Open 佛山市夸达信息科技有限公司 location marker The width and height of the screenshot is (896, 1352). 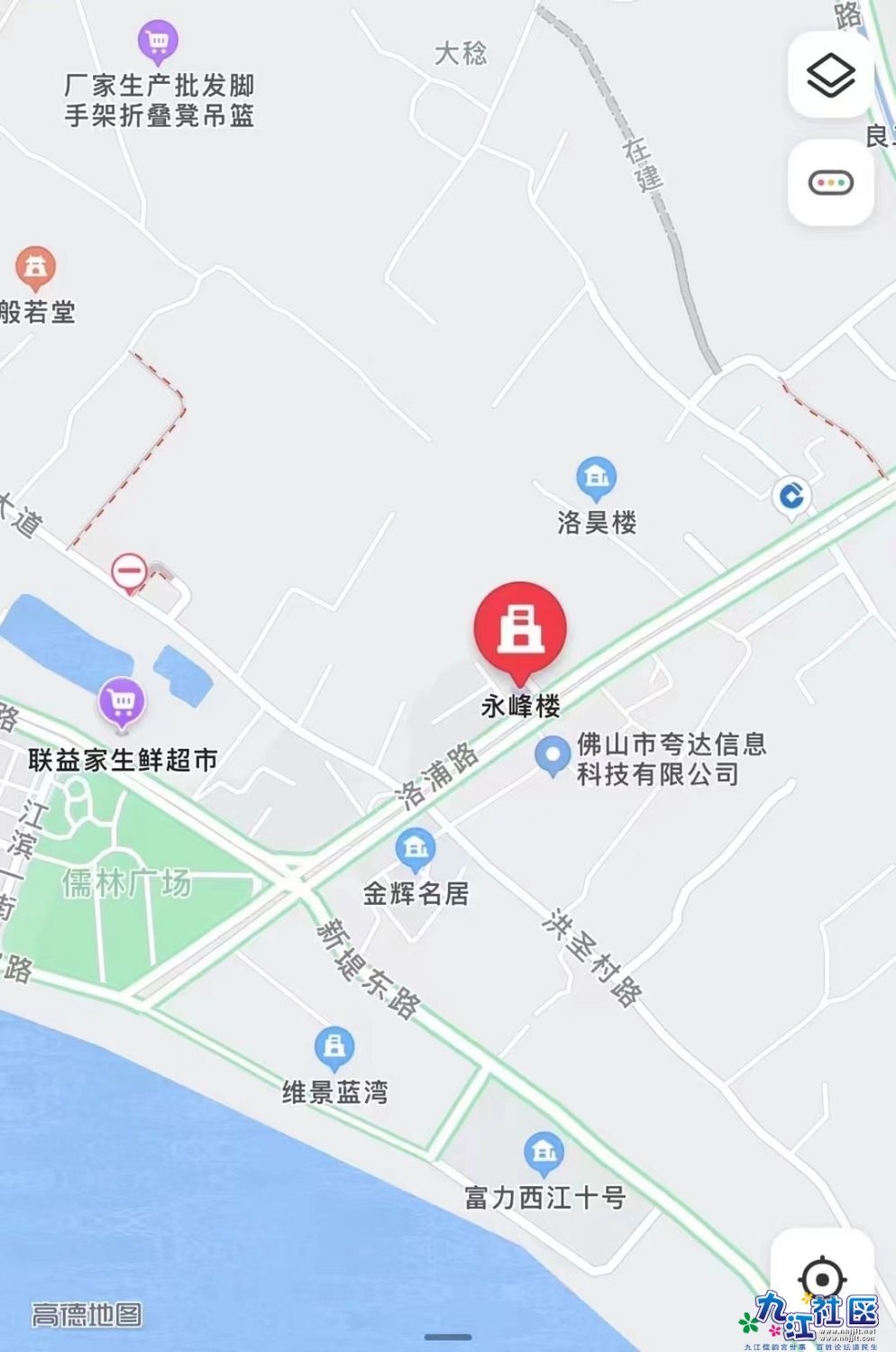pos(550,757)
